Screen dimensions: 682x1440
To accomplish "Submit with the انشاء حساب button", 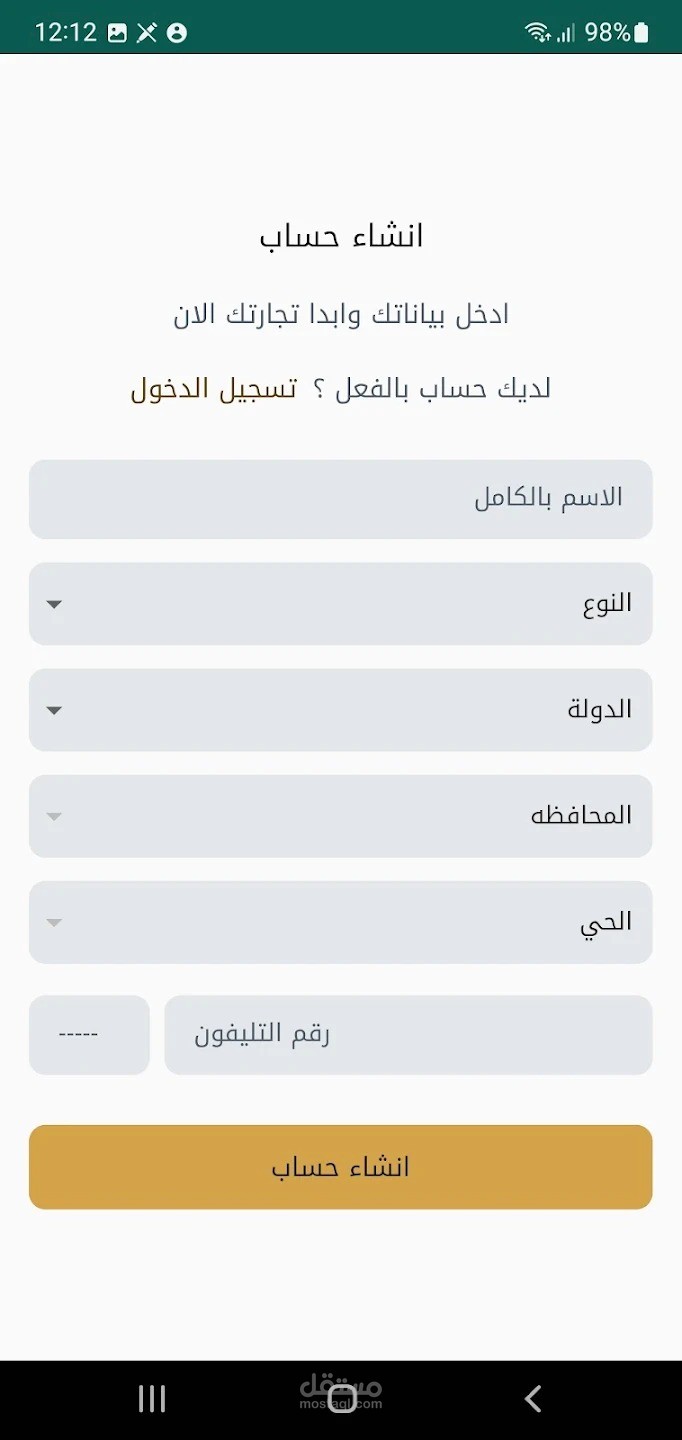I will pyautogui.click(x=341, y=1167).
